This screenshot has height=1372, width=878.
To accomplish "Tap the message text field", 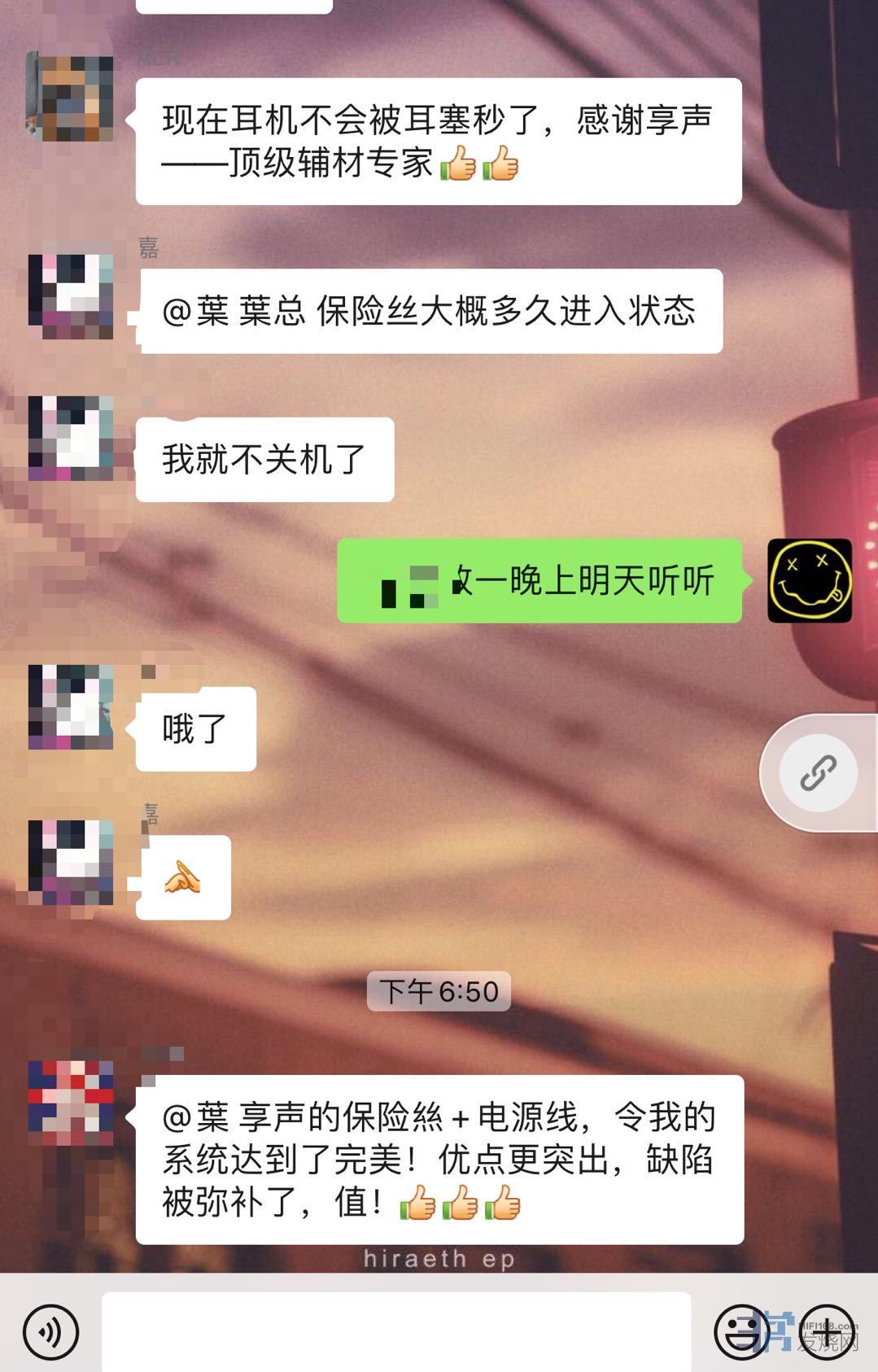I will pyautogui.click(x=395, y=1331).
